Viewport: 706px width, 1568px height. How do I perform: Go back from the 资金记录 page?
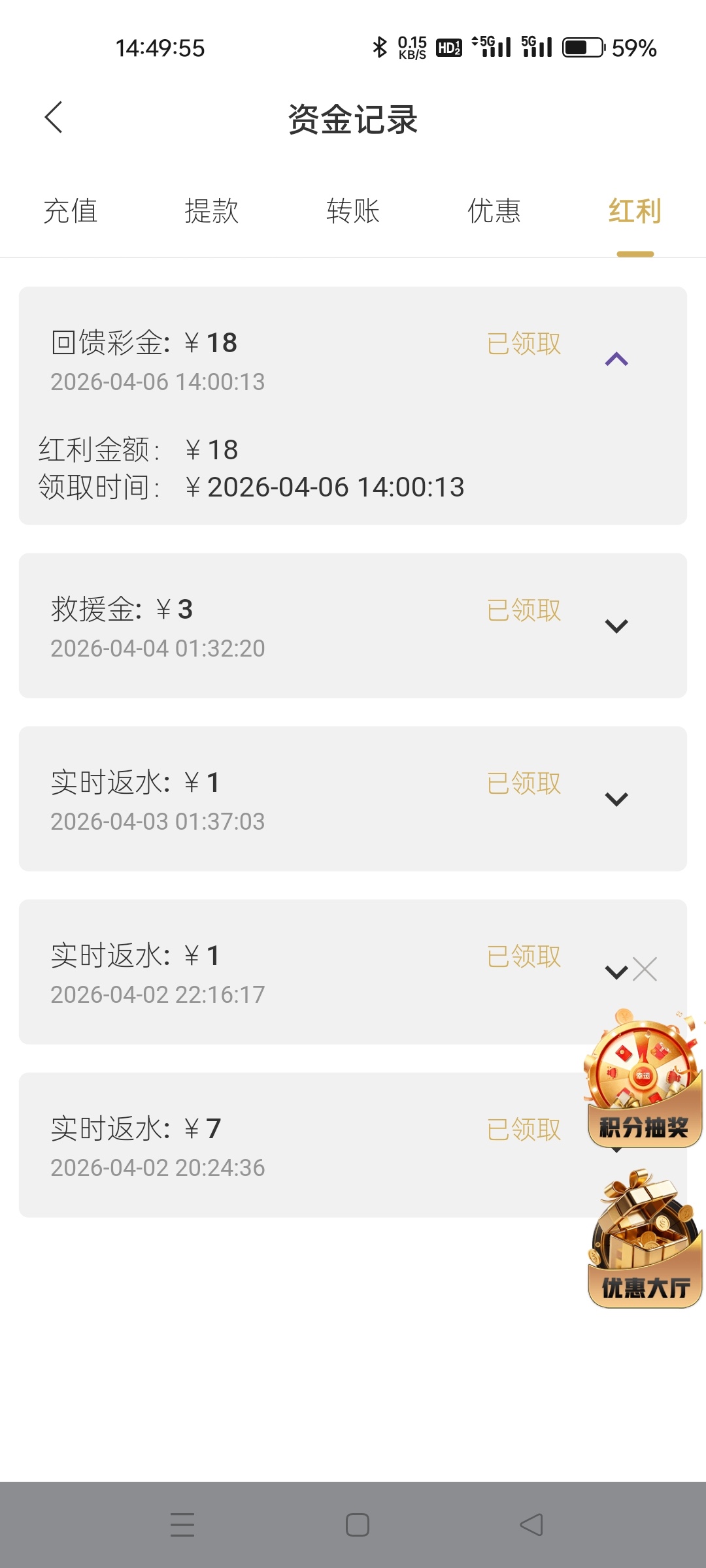(x=54, y=118)
